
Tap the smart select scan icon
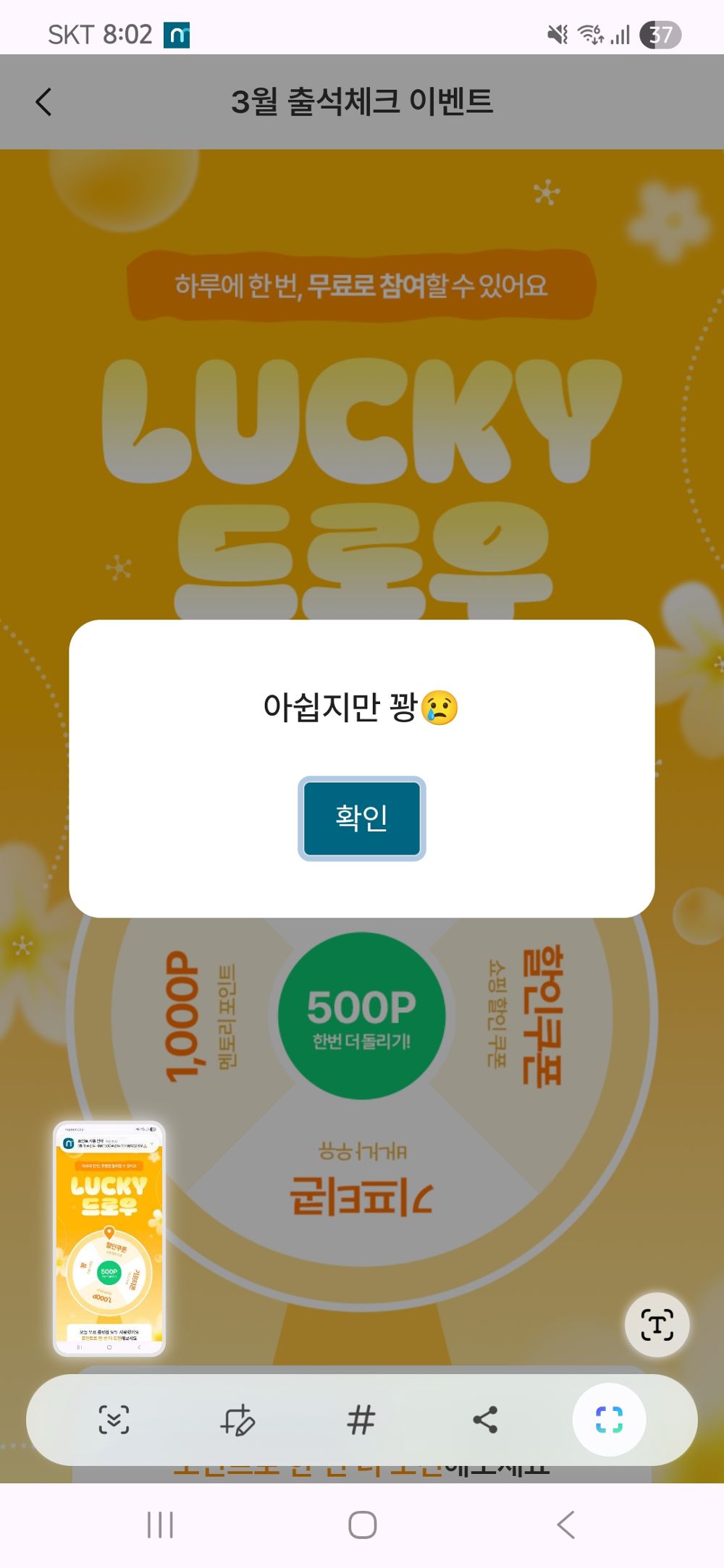pyautogui.click(x=610, y=1420)
